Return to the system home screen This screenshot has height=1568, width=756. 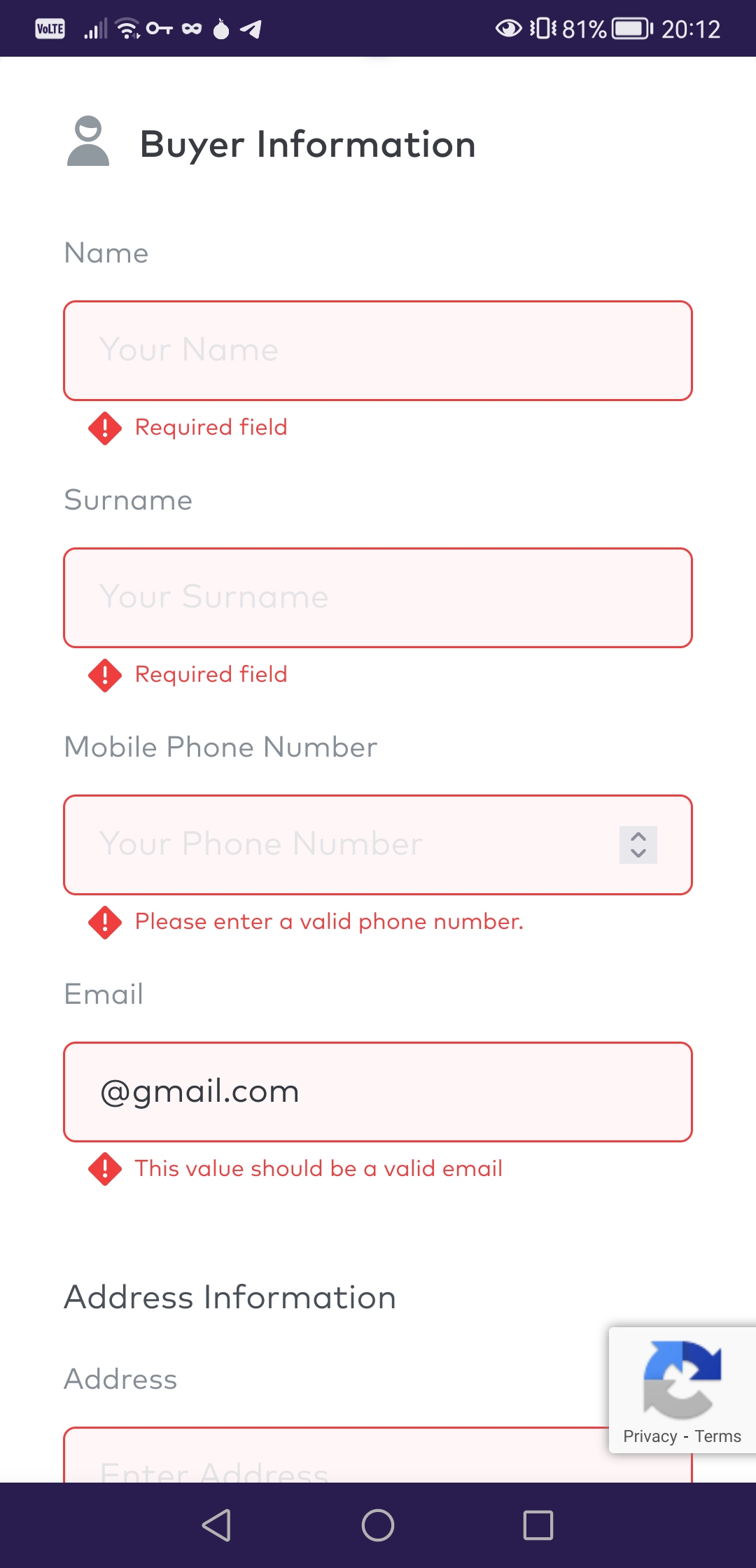coord(378,1525)
